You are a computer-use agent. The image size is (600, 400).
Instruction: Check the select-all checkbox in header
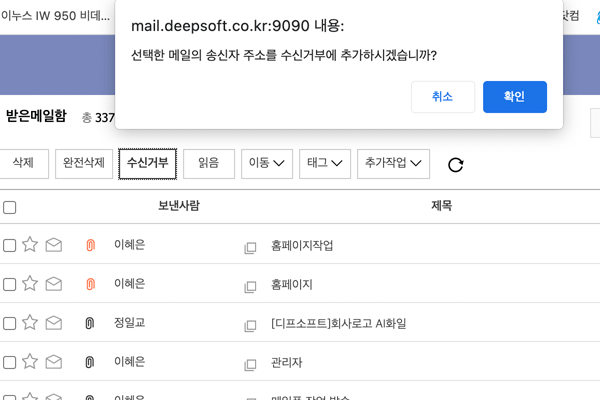10,207
